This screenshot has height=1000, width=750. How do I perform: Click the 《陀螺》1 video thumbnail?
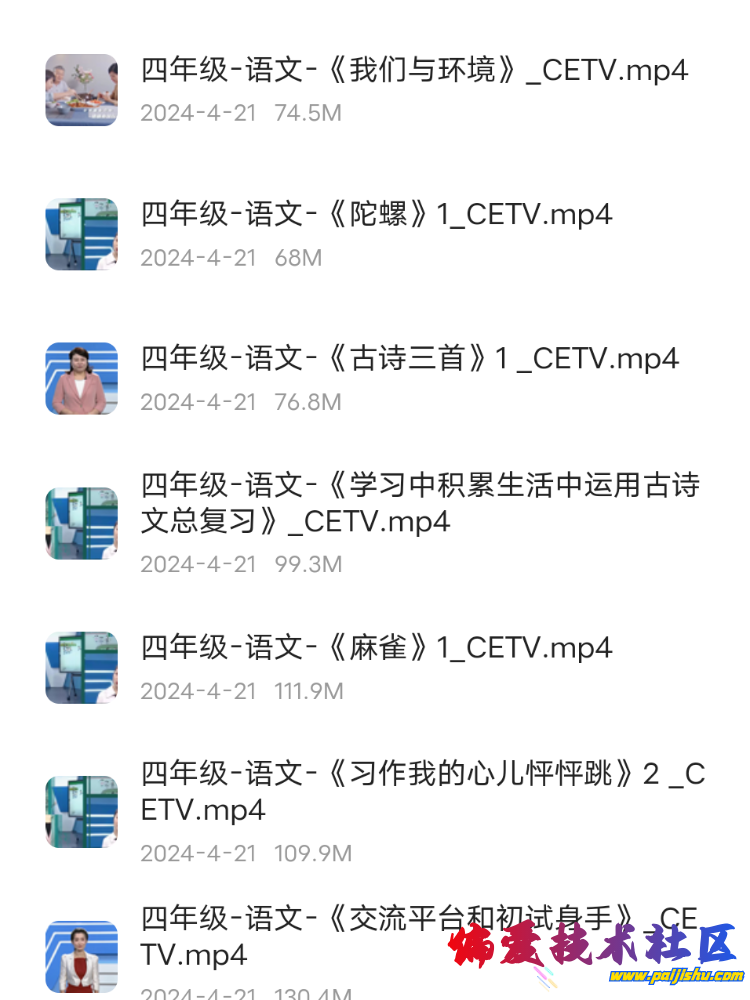click(81, 234)
